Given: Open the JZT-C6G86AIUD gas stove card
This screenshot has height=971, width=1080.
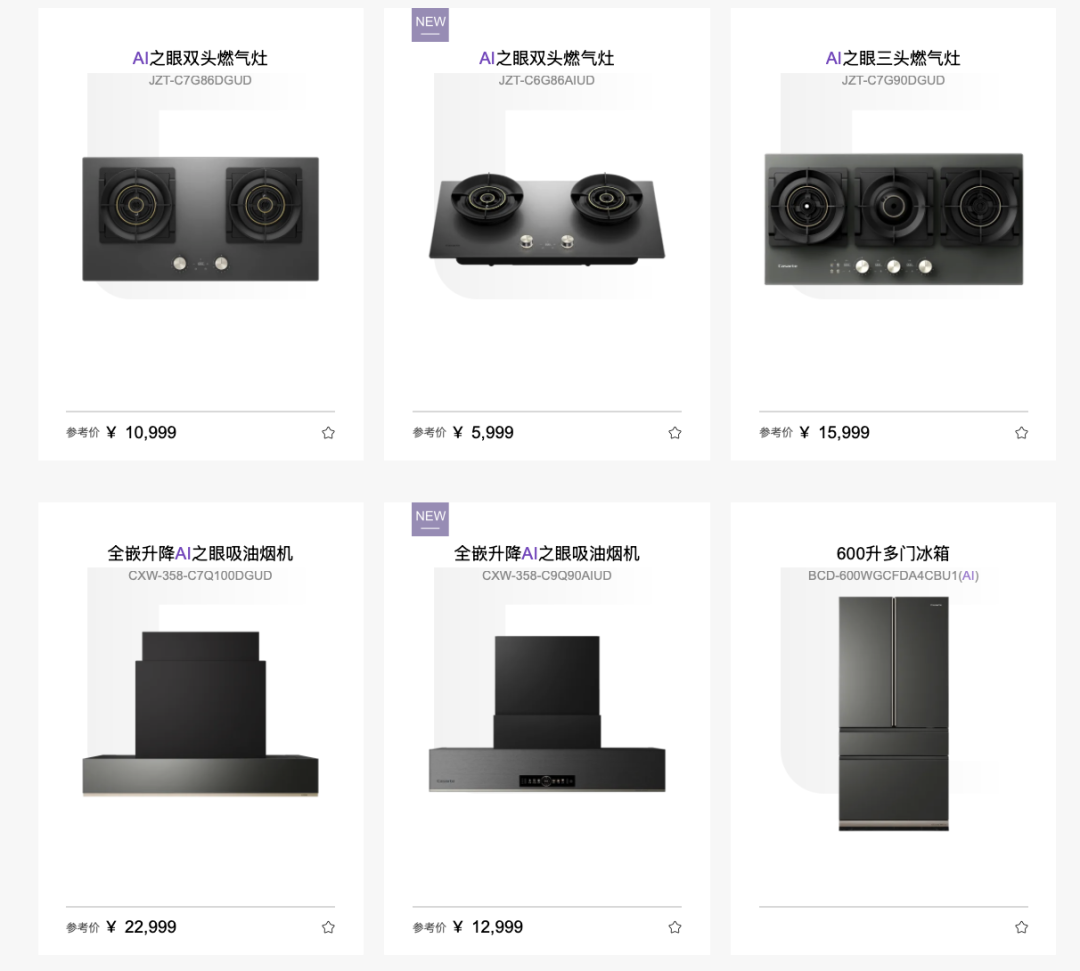Looking at the screenshot, I should tap(547, 234).
